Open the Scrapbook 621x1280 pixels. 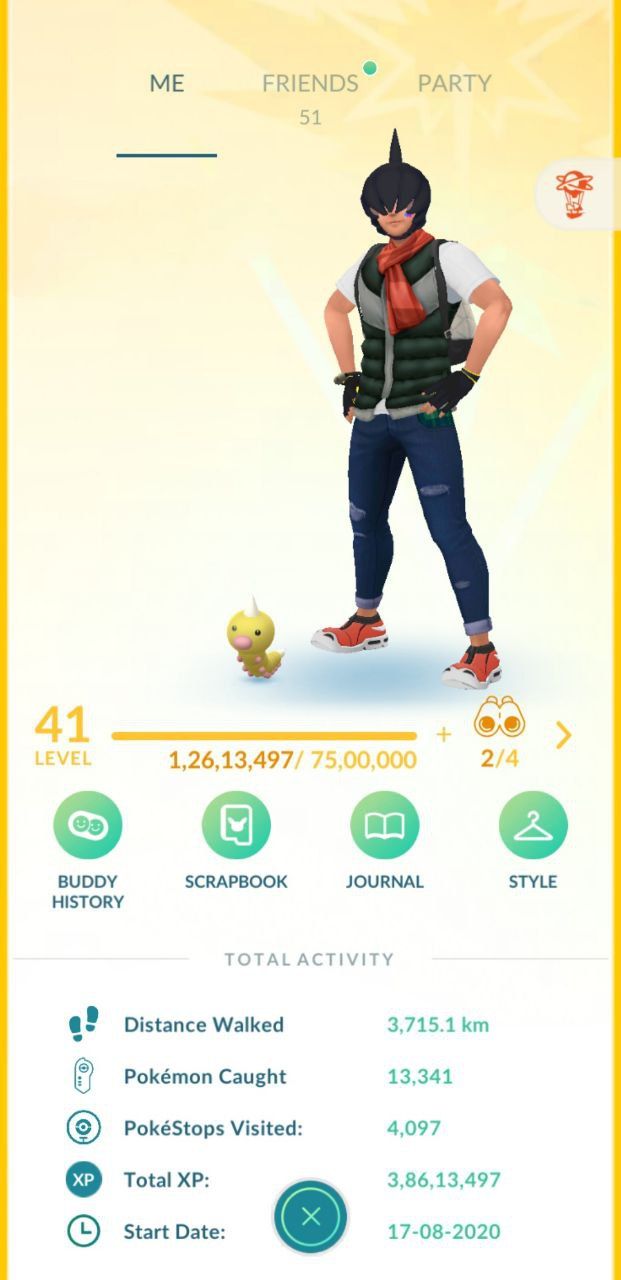(236, 826)
